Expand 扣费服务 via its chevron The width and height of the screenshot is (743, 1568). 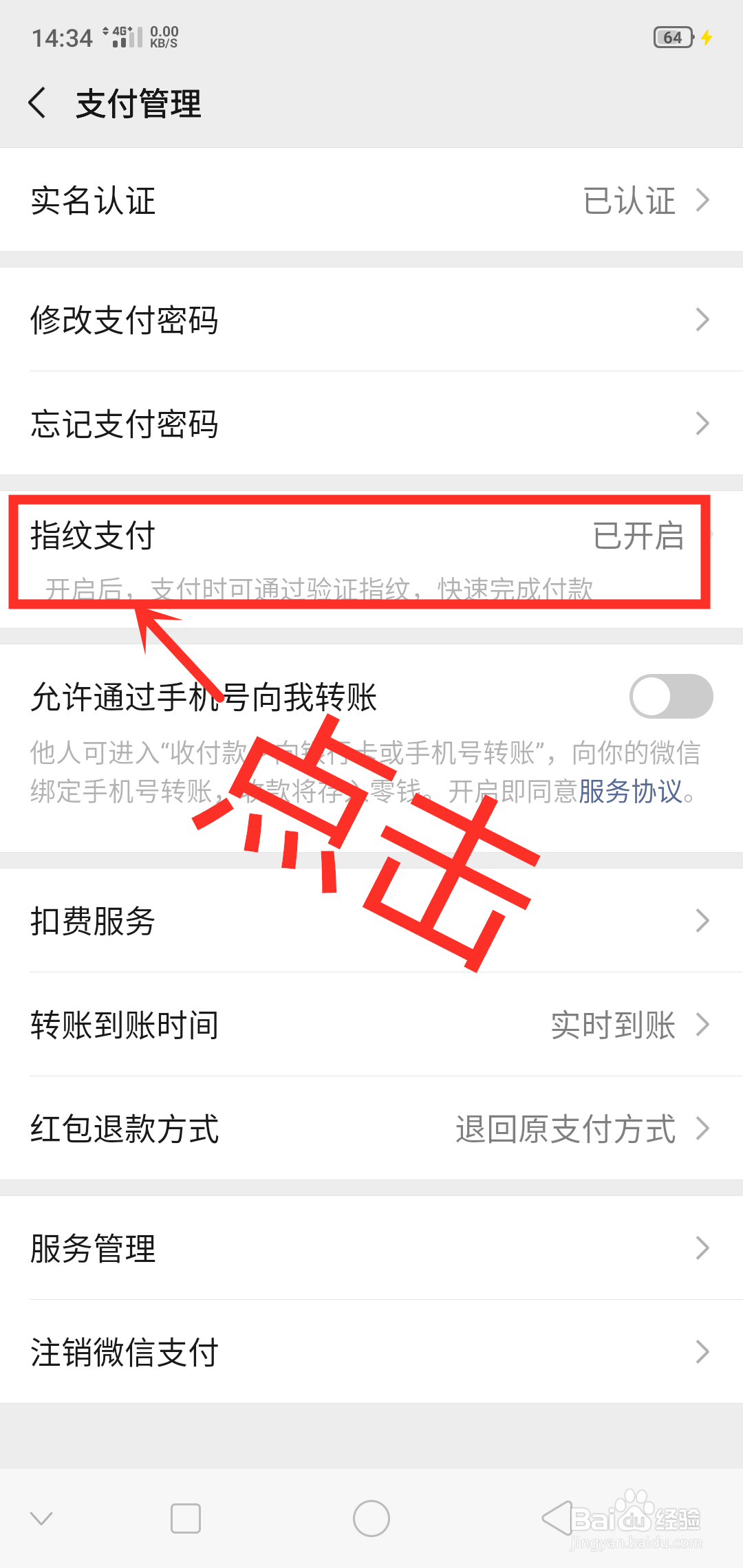tap(702, 919)
